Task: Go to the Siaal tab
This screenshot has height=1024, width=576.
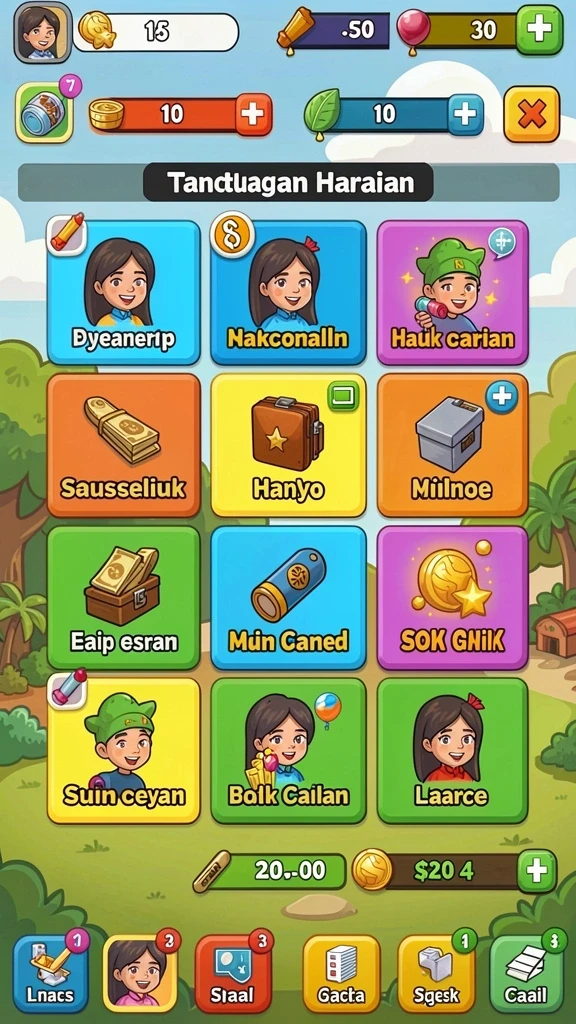Action: click(x=233, y=973)
